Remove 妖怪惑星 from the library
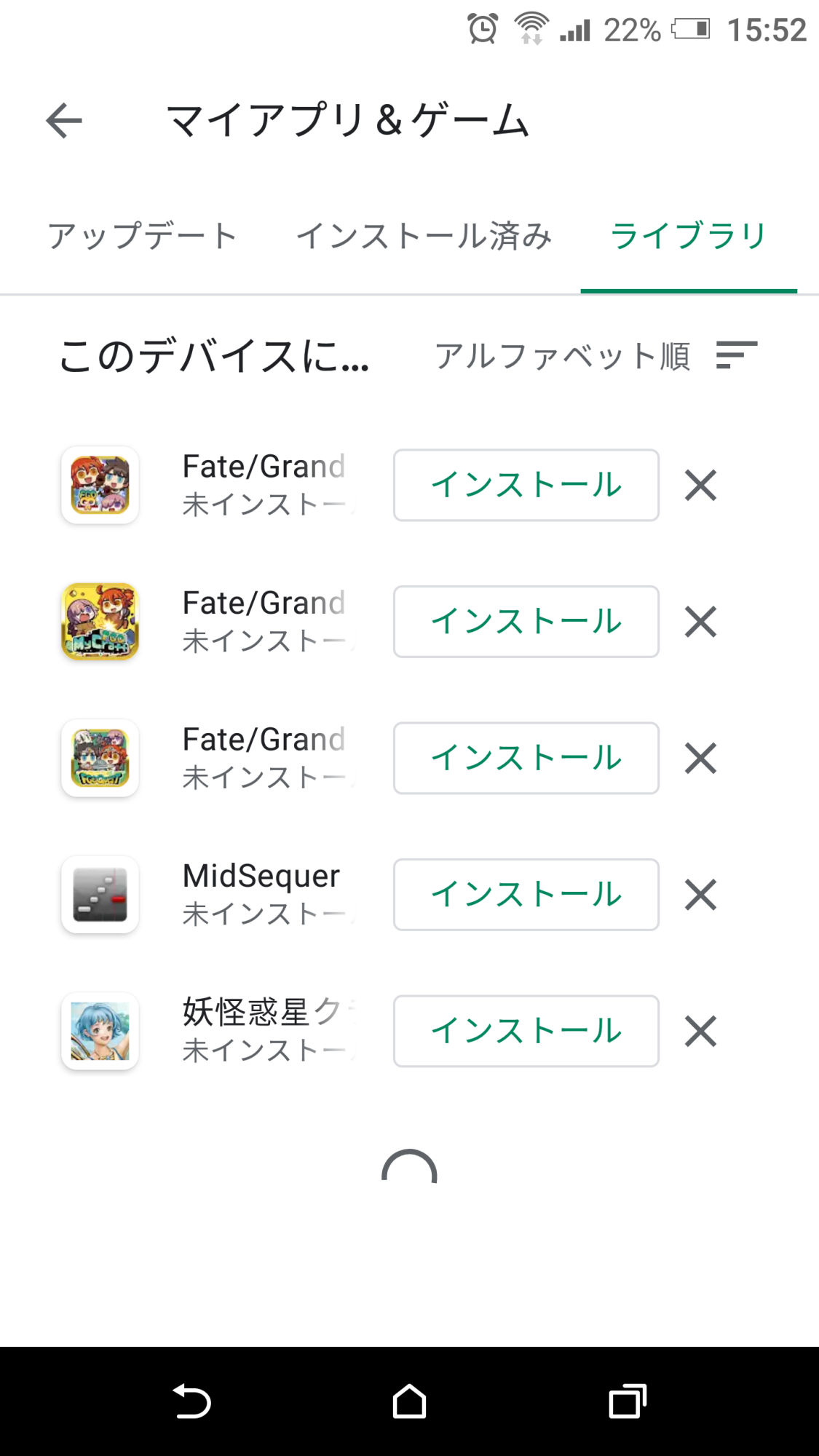 700,1031
